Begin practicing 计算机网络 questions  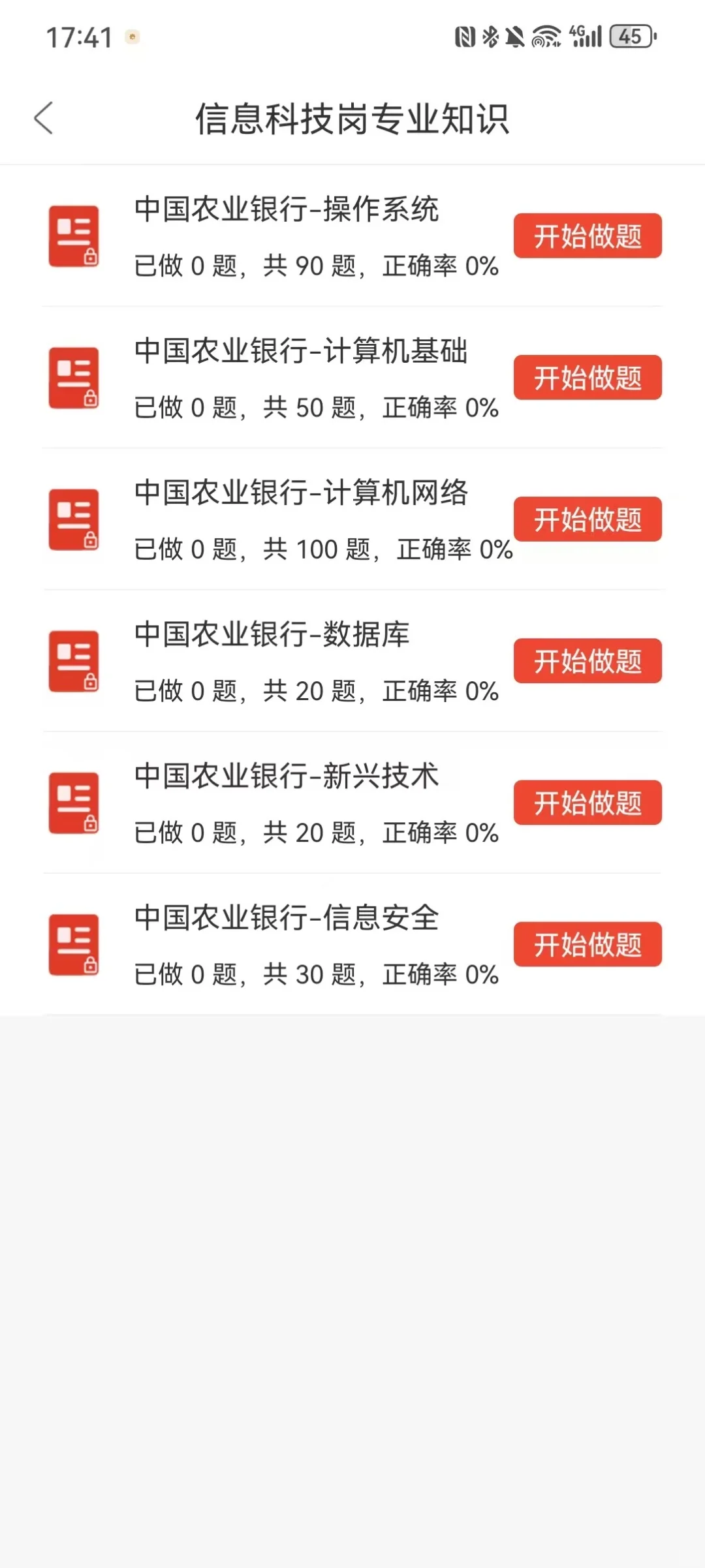coord(587,519)
